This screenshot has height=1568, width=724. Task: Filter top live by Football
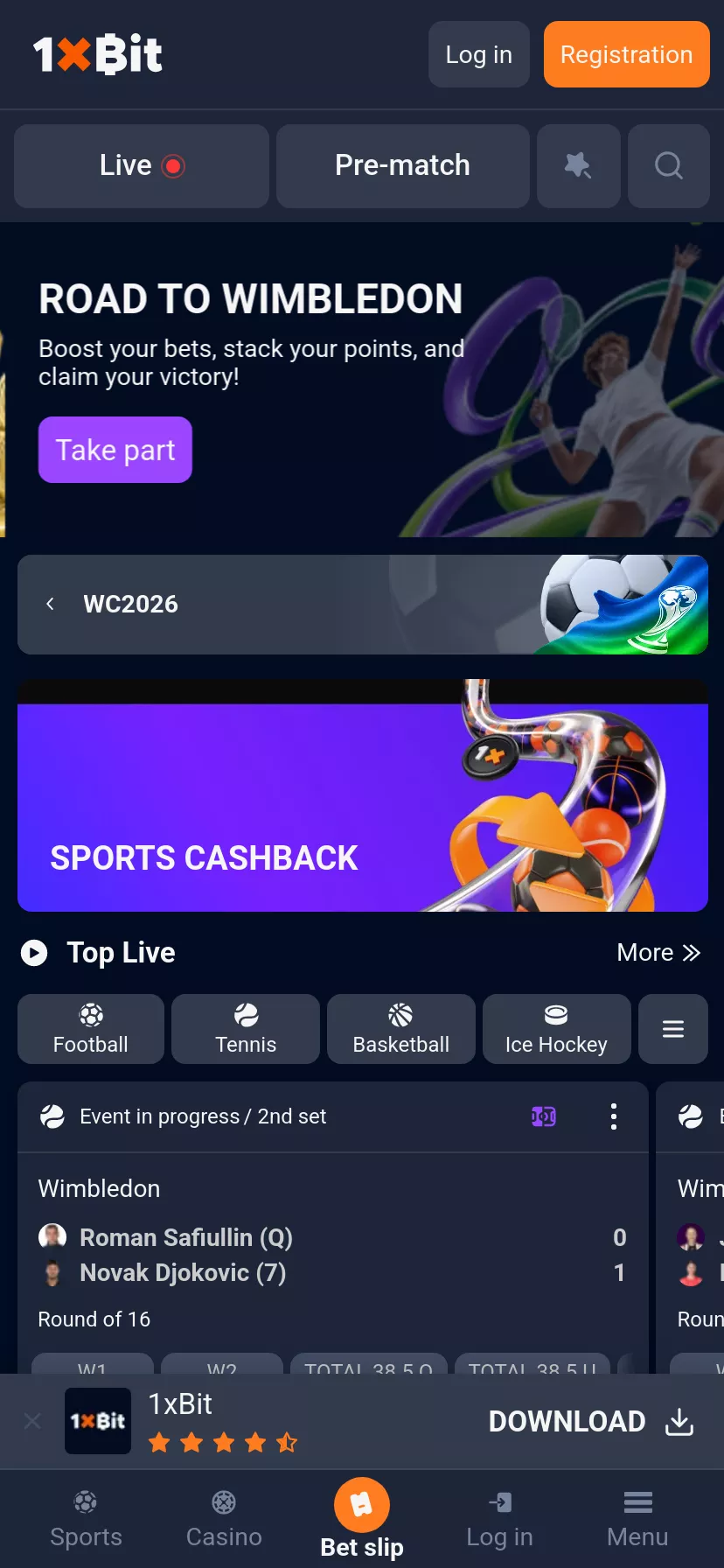click(91, 1029)
